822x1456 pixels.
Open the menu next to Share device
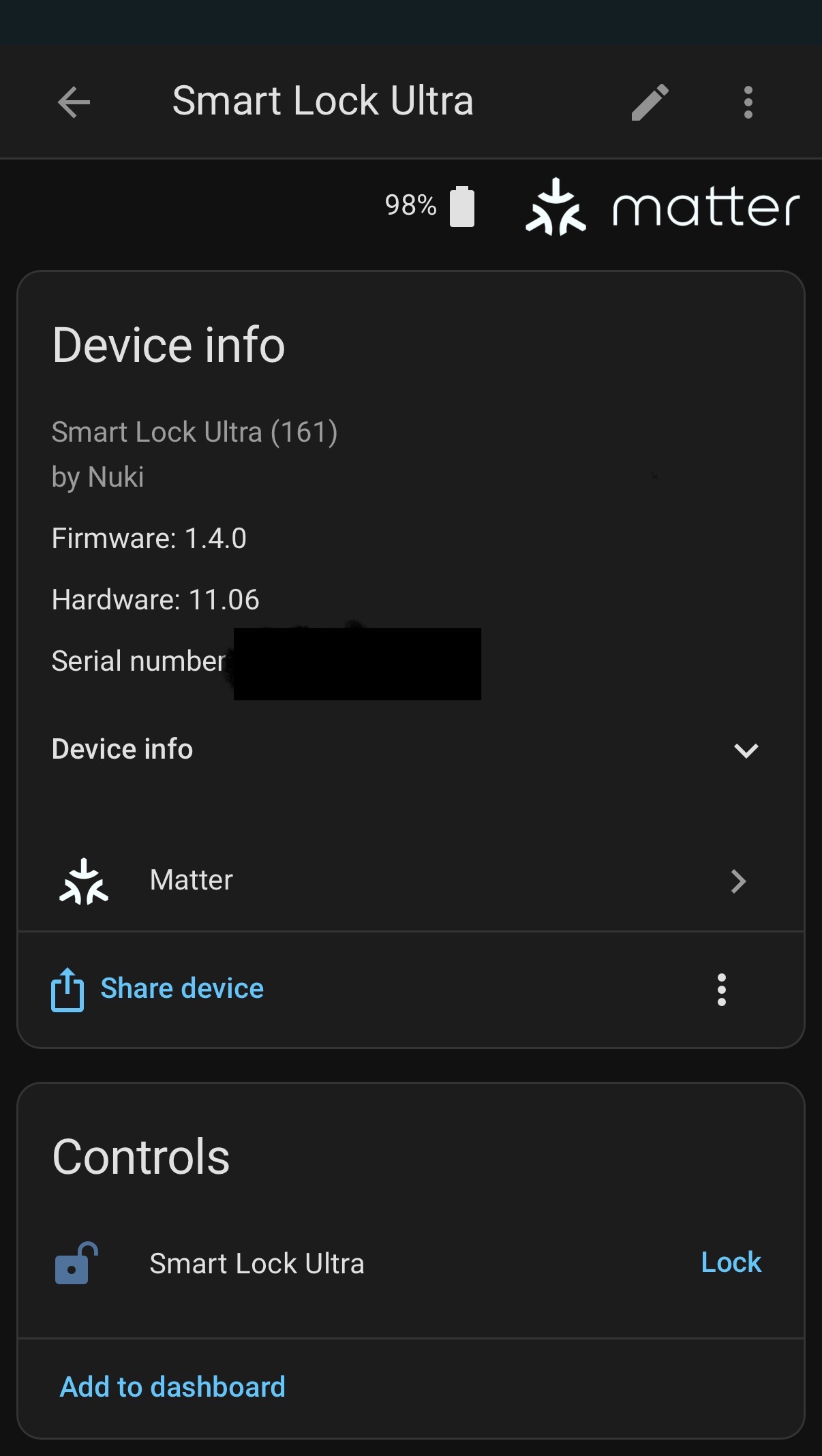coord(721,989)
